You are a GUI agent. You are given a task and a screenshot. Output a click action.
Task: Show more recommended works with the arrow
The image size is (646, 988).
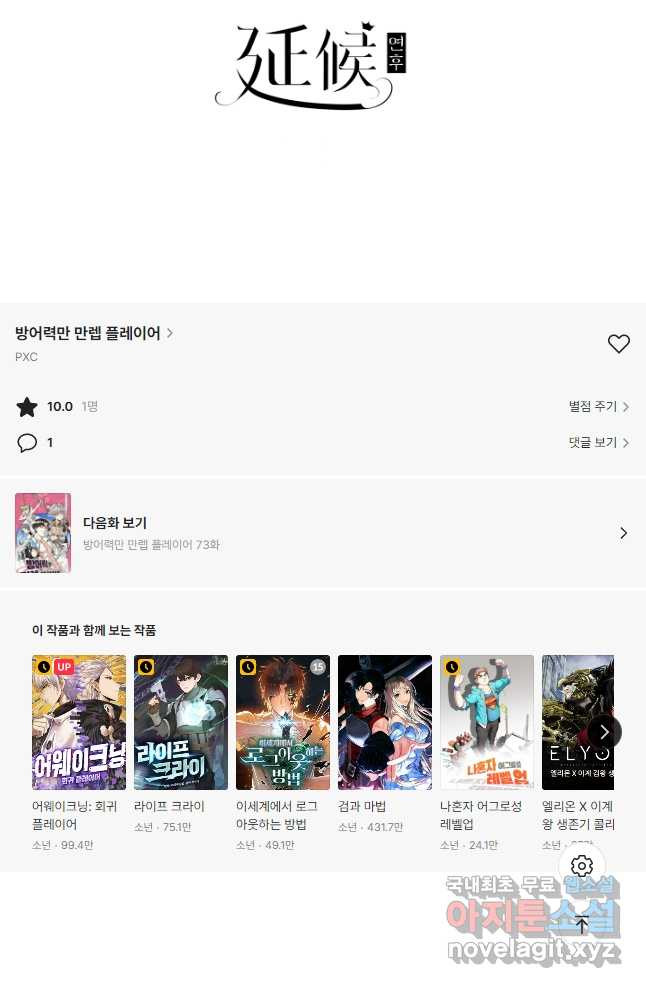tap(604, 732)
